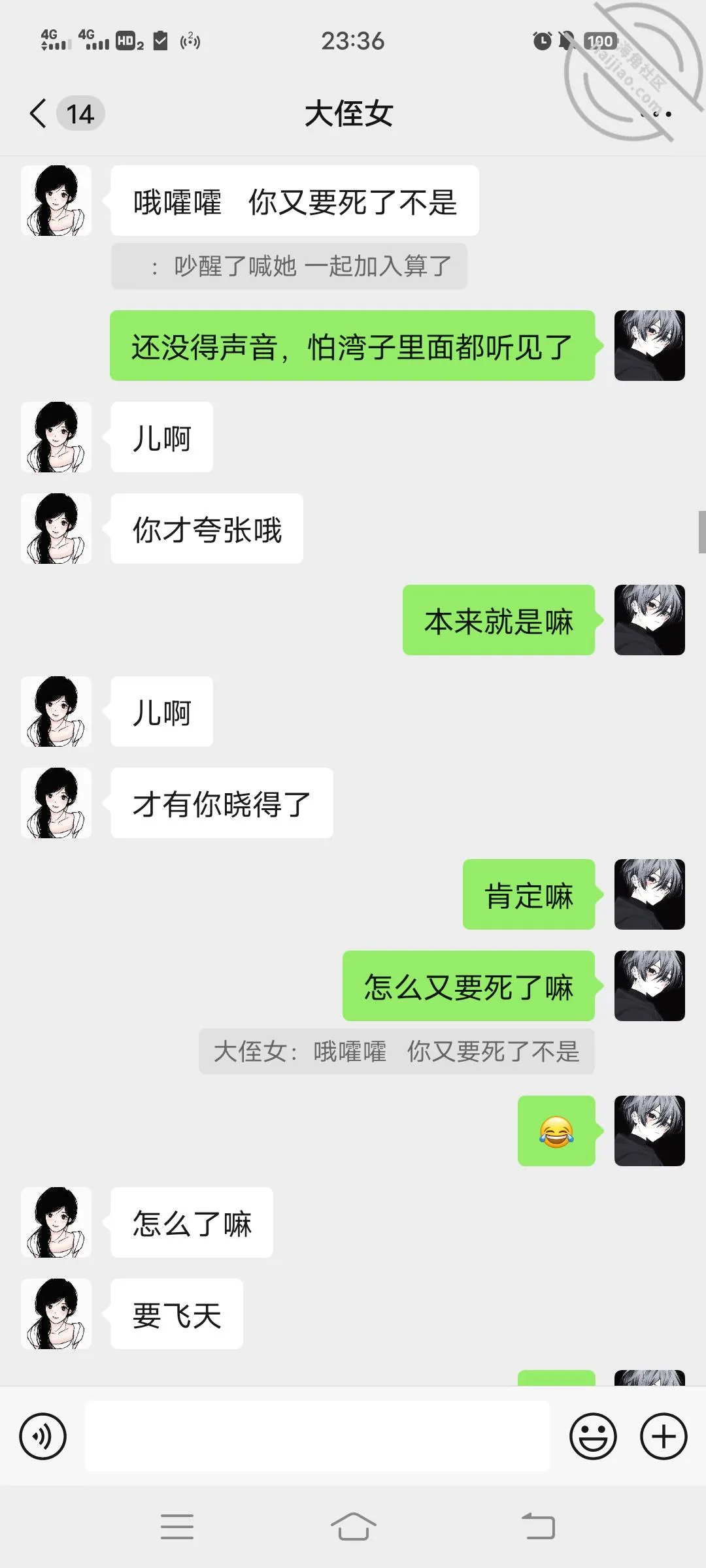Open system recent apps menu

coord(177,1526)
